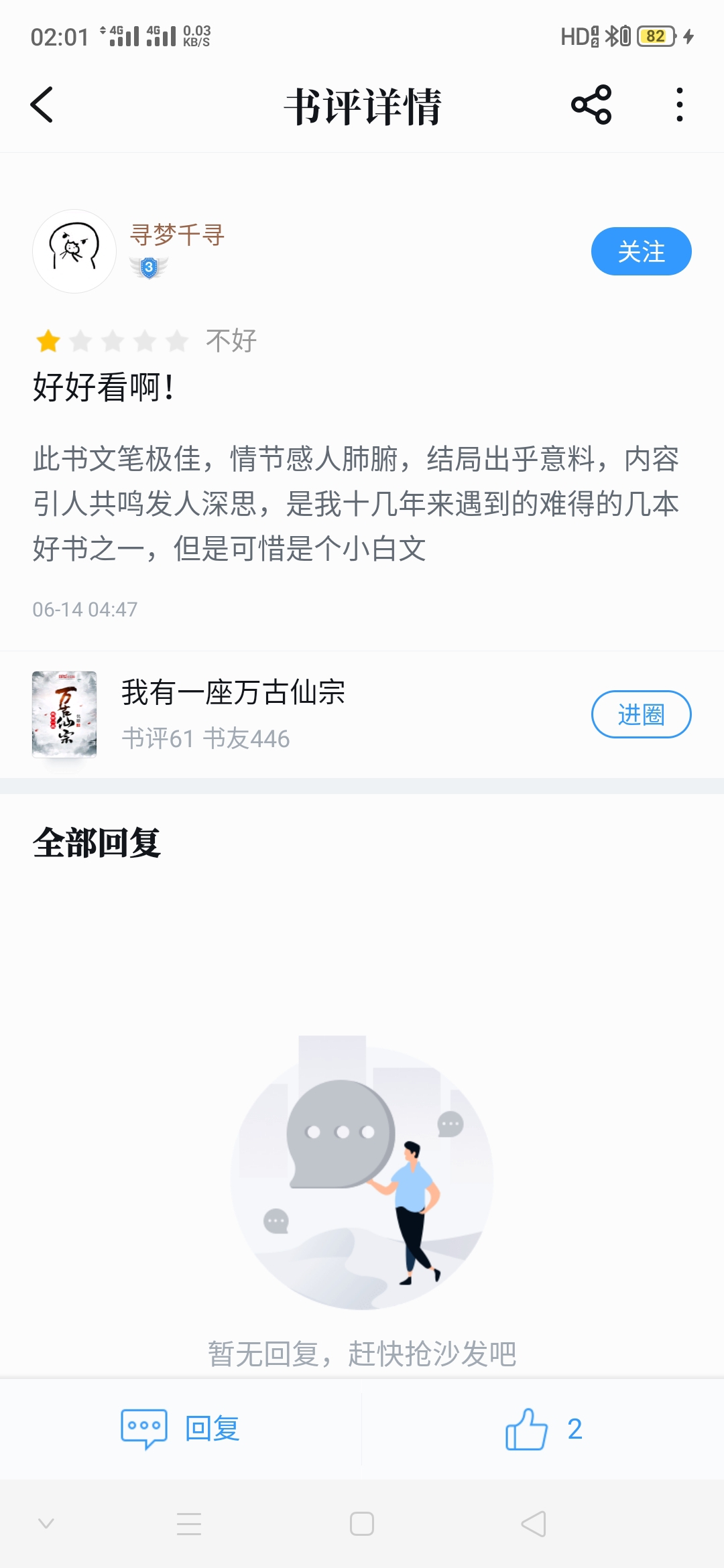The width and height of the screenshot is (724, 1568).
Task: Tap the system back triangle
Action: point(534,1524)
